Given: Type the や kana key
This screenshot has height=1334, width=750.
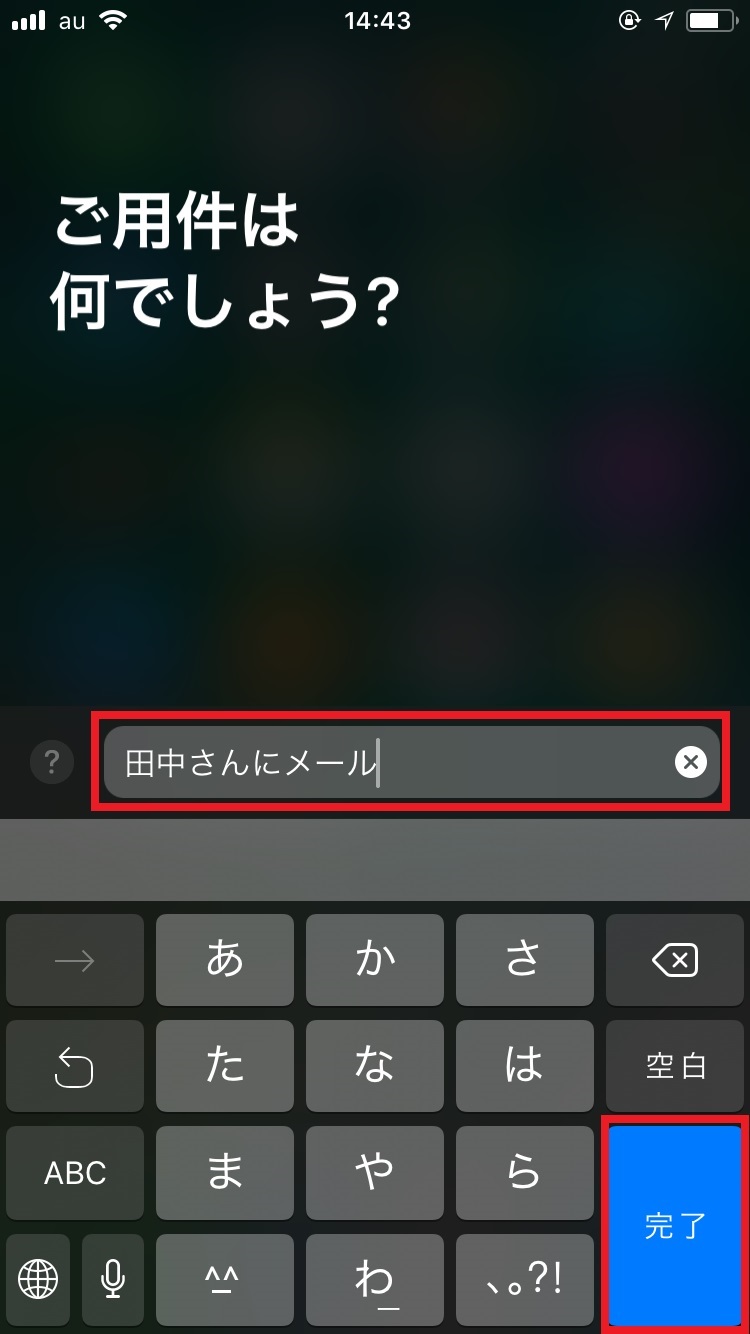Looking at the screenshot, I should pyautogui.click(x=375, y=1173).
